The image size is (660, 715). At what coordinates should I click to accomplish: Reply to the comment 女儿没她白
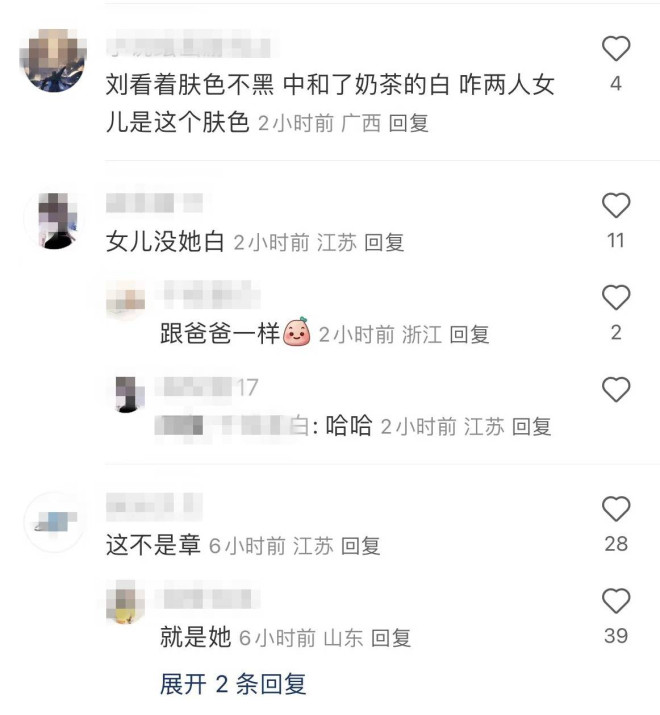(x=384, y=243)
